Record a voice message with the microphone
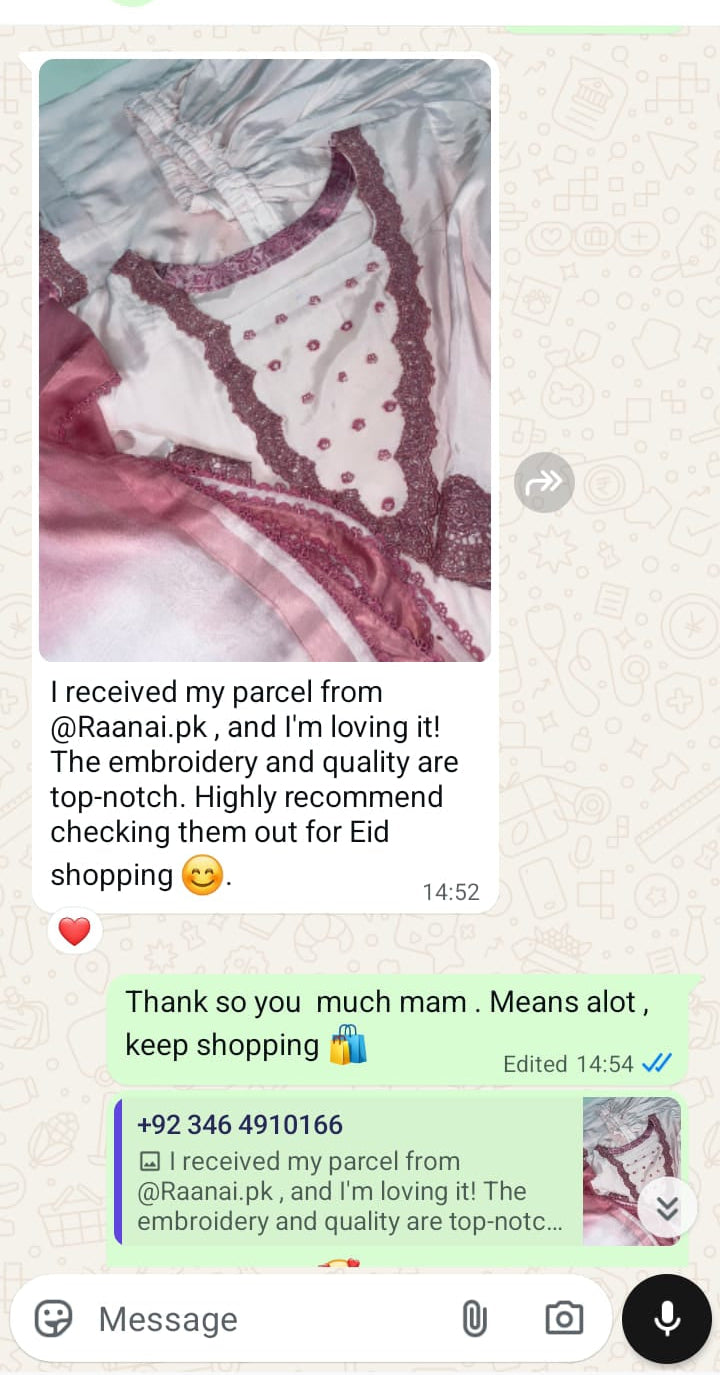 [667, 1319]
